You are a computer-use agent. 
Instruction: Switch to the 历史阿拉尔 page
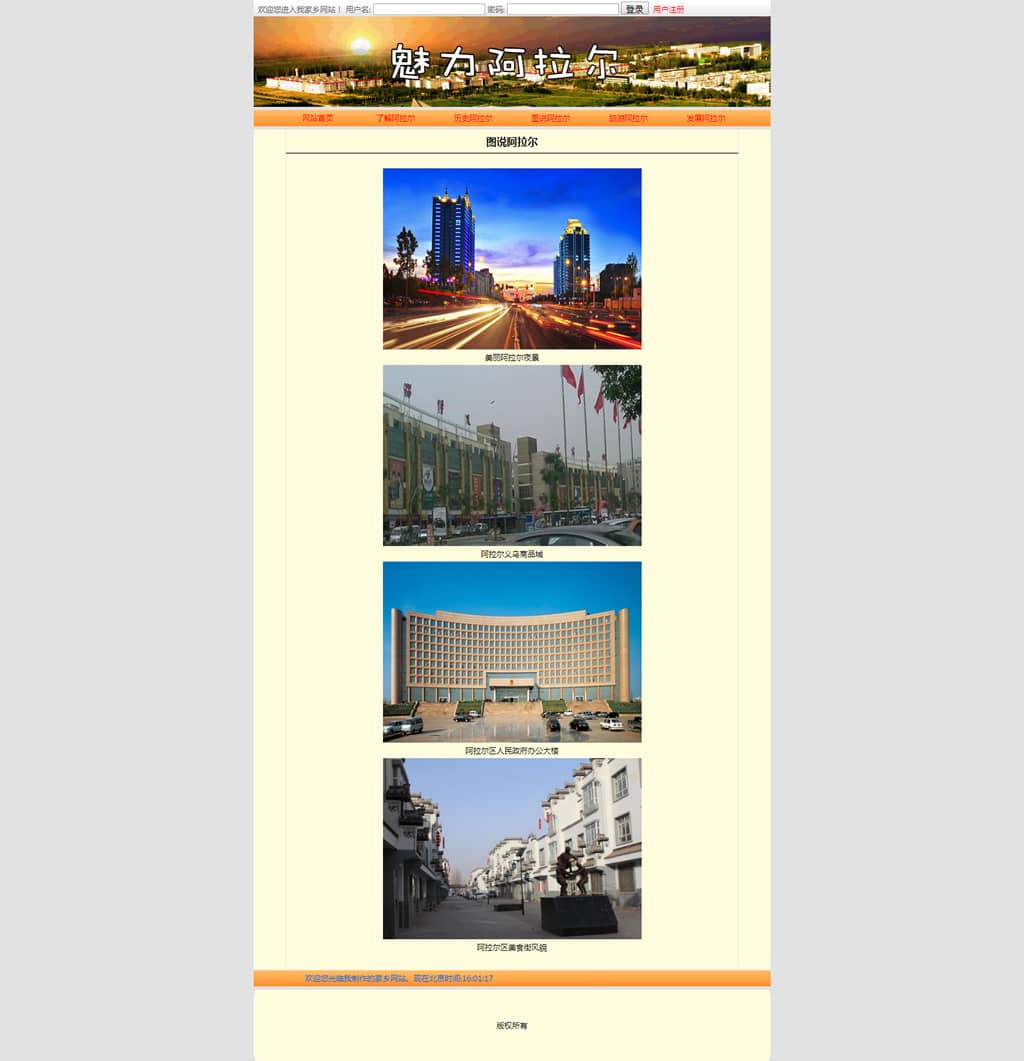point(473,118)
